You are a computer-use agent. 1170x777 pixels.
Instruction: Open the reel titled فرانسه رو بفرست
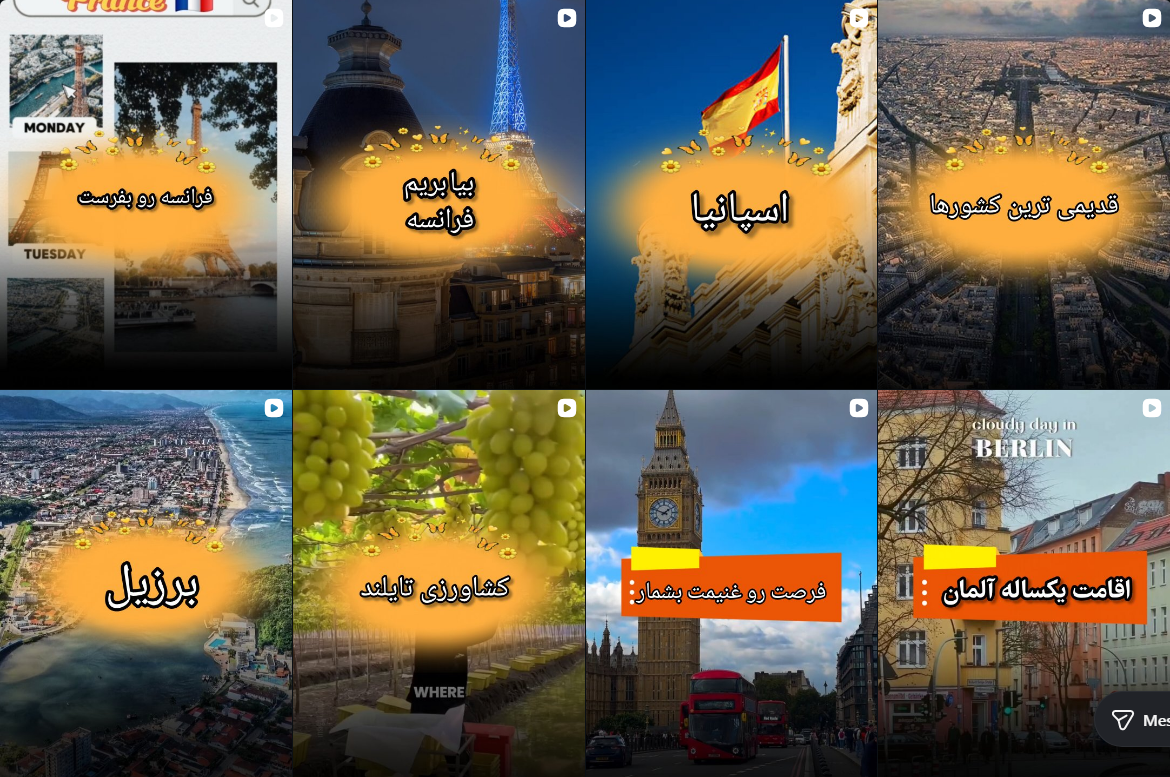pos(146,195)
